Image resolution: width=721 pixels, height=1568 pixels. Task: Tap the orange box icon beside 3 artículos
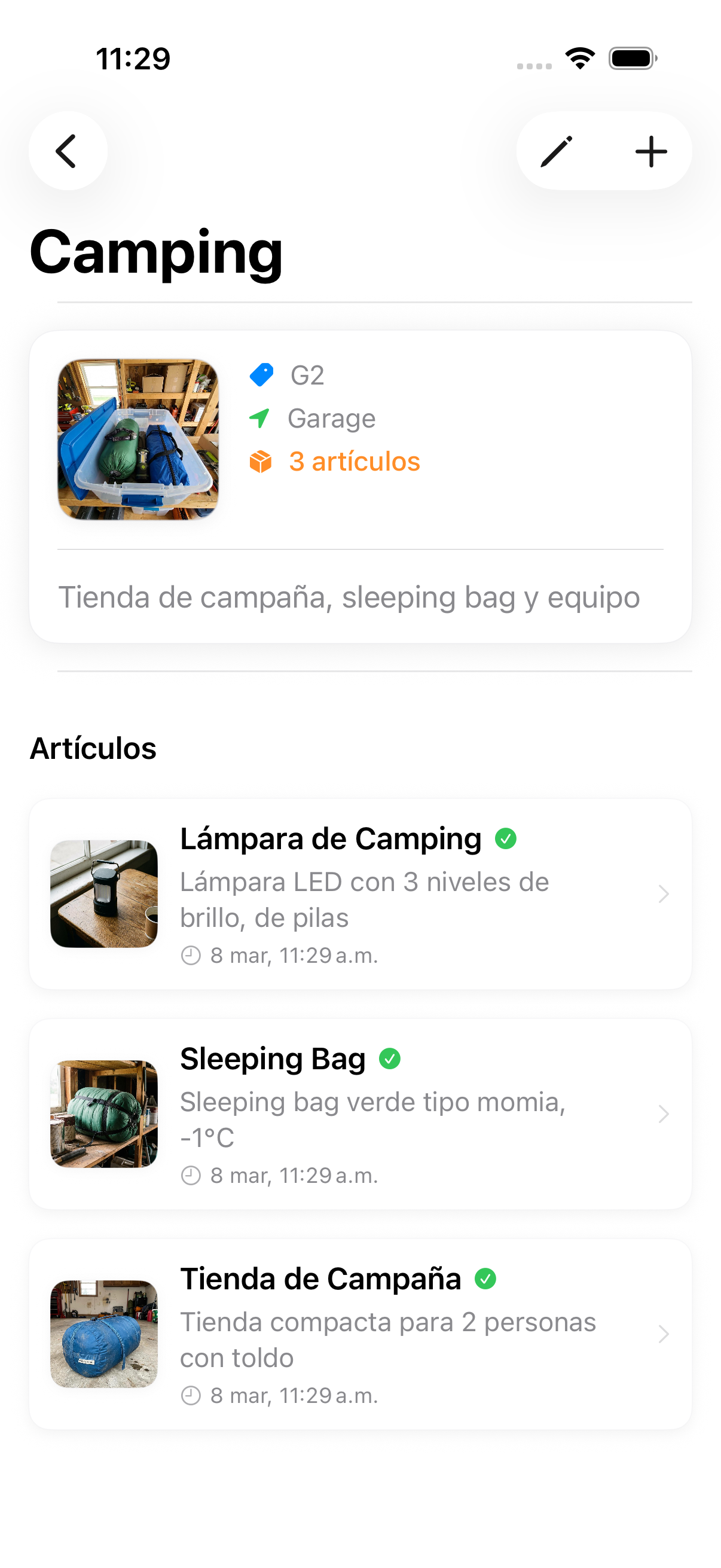pyautogui.click(x=261, y=462)
